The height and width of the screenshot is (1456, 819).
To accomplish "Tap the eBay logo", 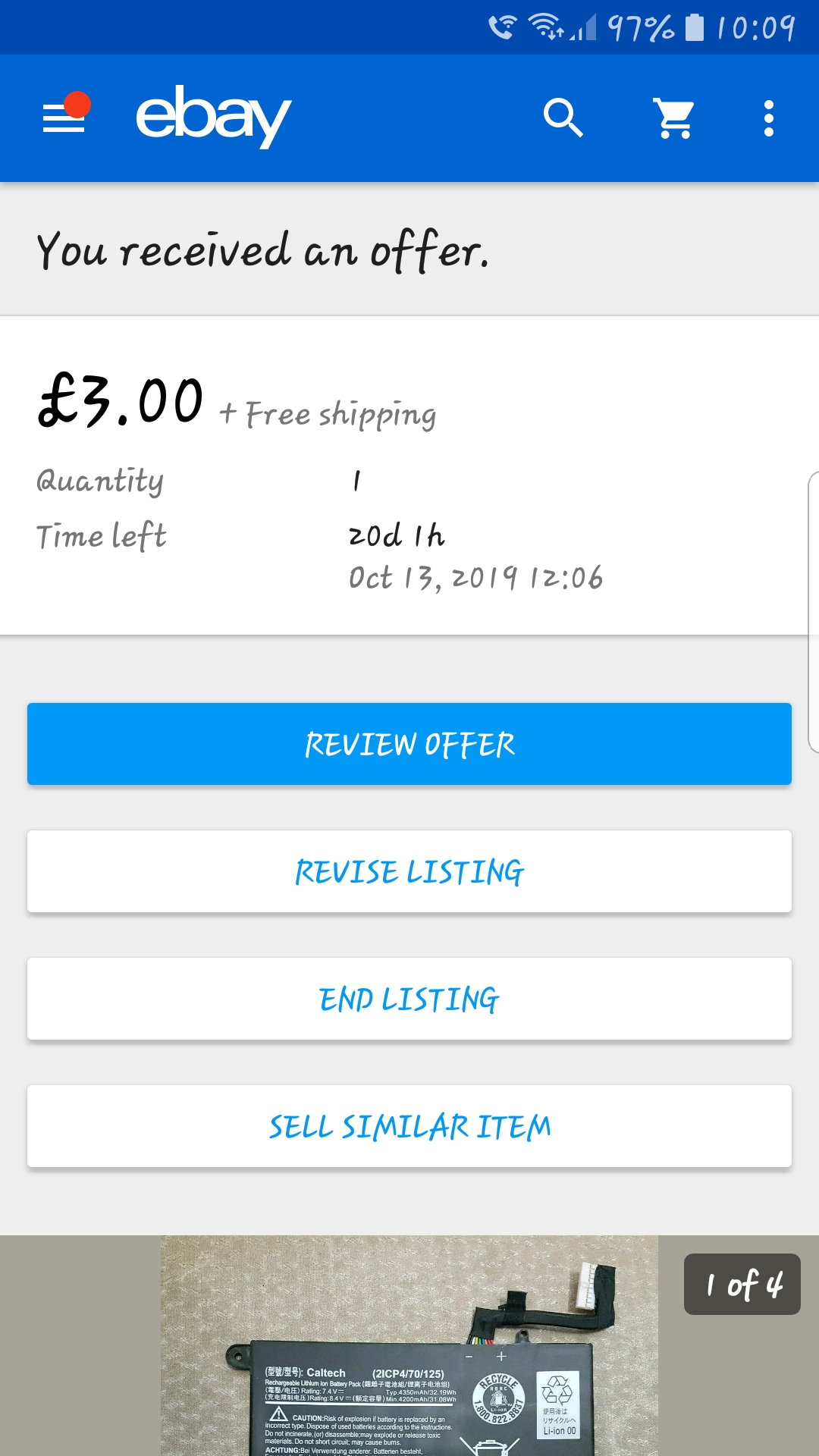I will click(212, 118).
